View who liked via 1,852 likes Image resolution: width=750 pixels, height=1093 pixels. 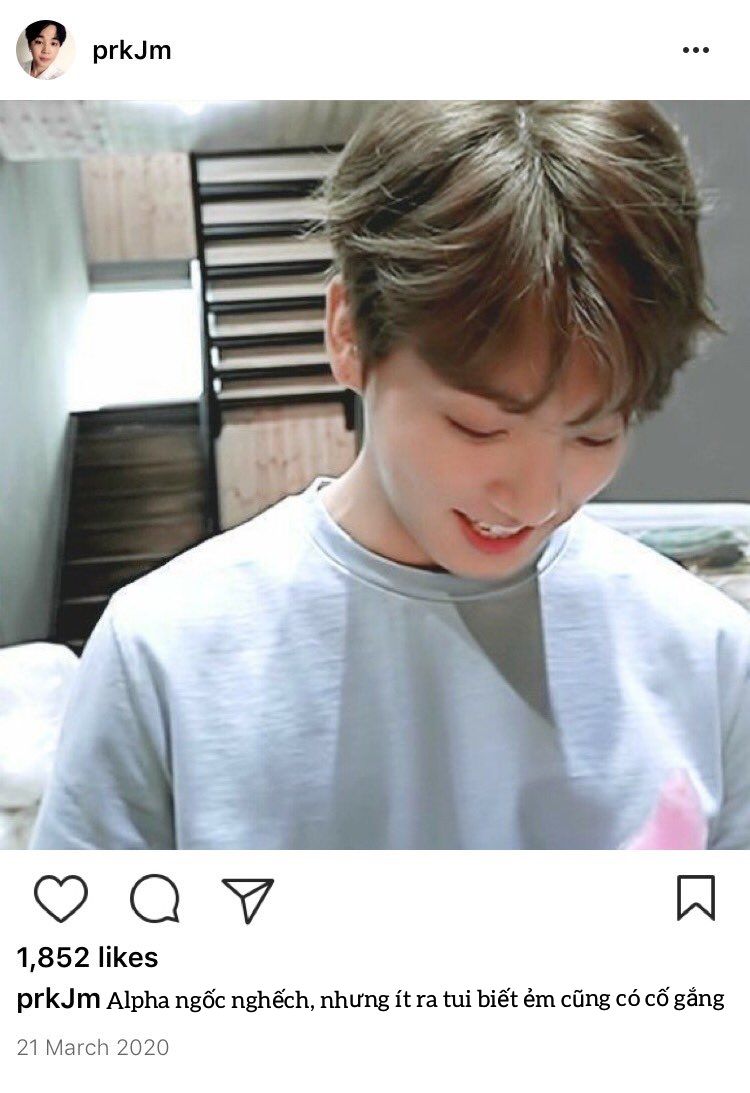[x=87, y=958]
